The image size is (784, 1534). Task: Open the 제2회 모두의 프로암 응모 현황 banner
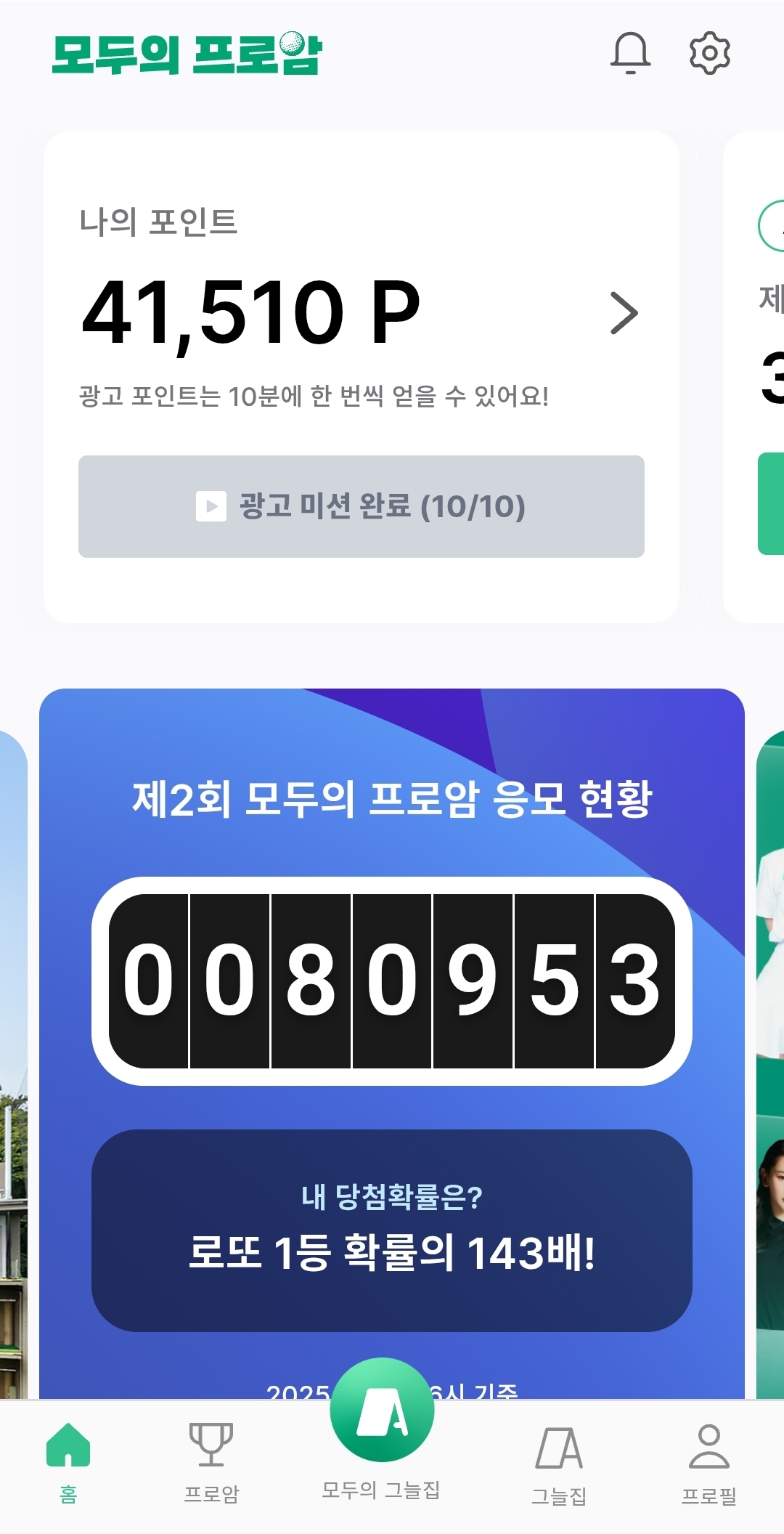click(392, 799)
